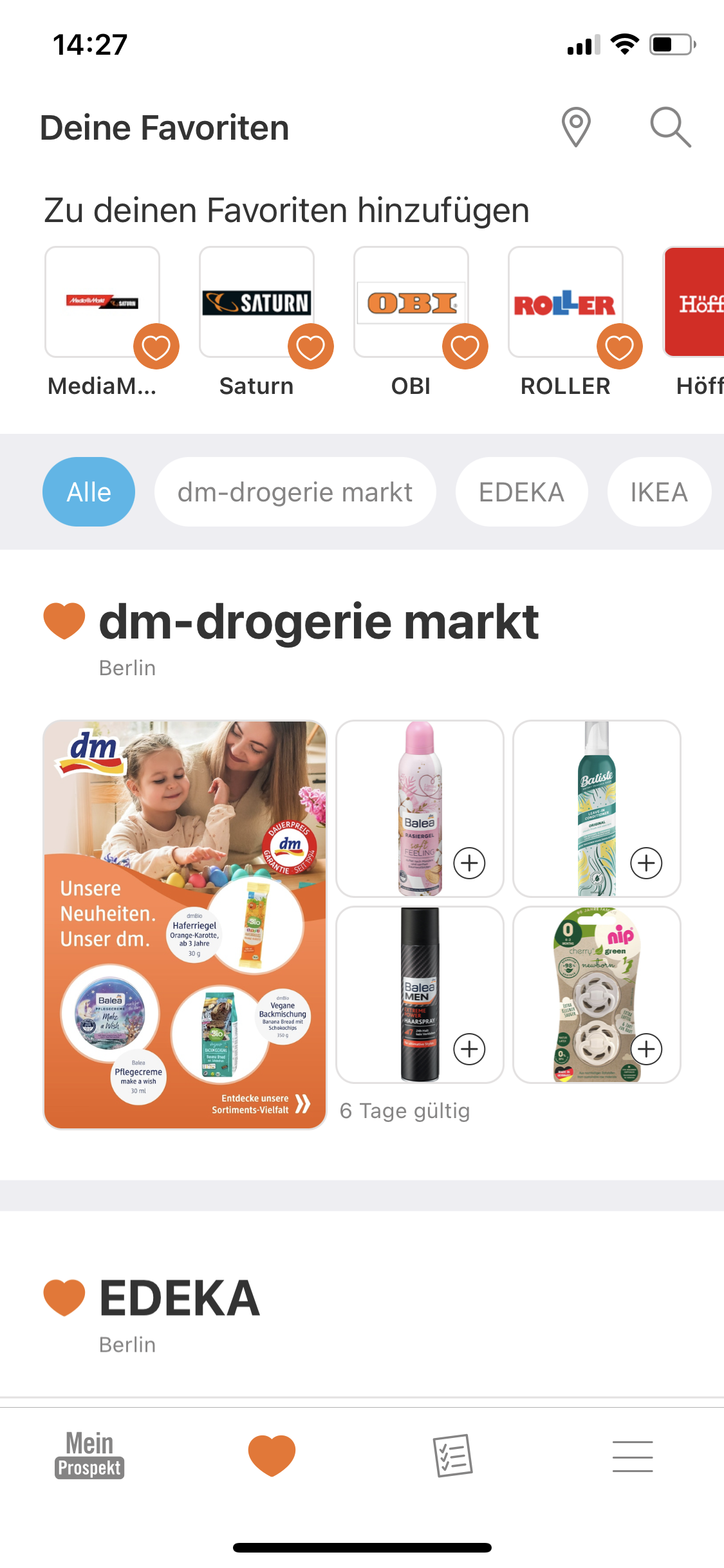This screenshot has height=1568, width=724.
Task: Go to Mein Prospekt home tab
Action: coord(89,1455)
